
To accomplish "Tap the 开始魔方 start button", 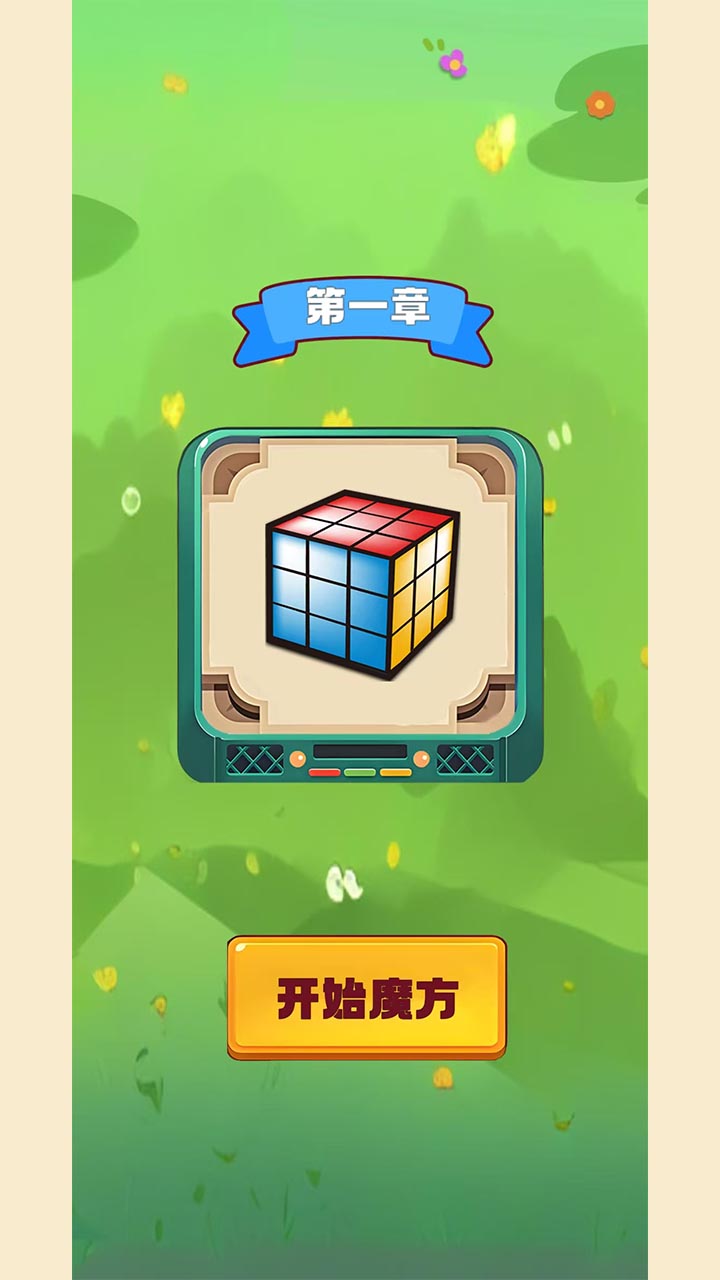I will point(366,997).
